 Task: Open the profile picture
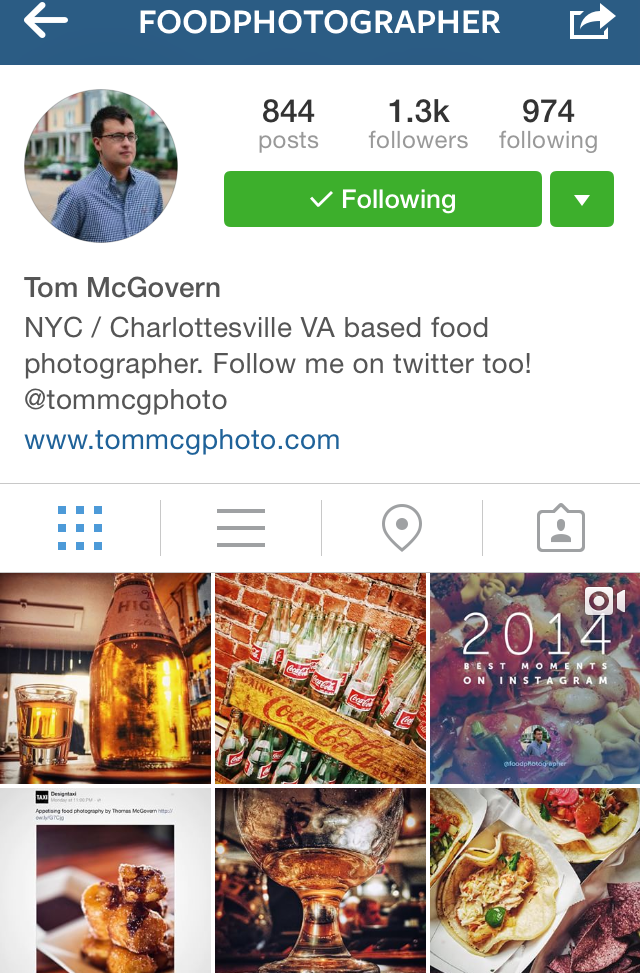(x=101, y=166)
